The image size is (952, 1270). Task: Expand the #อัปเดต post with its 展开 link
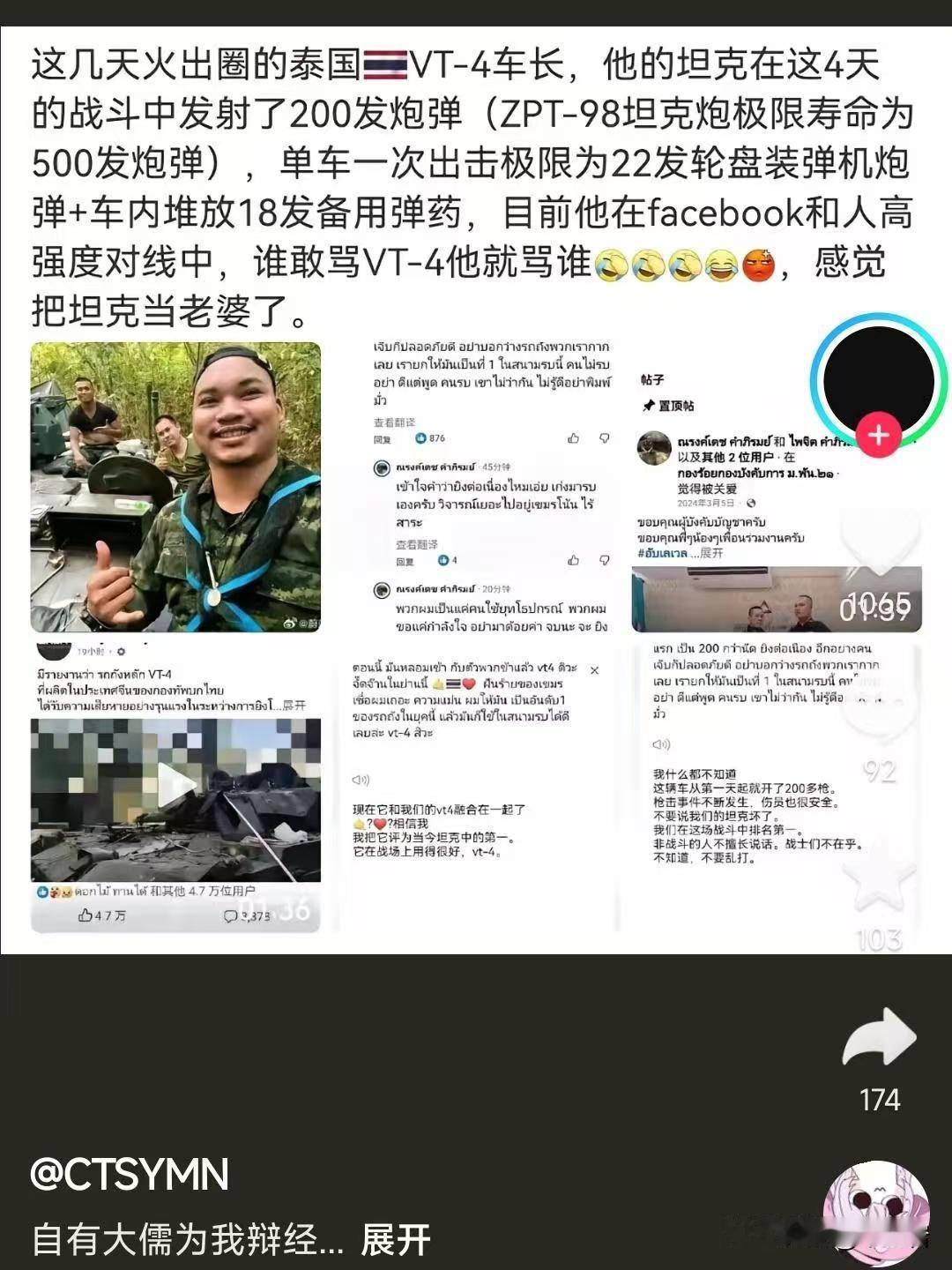[x=712, y=554]
